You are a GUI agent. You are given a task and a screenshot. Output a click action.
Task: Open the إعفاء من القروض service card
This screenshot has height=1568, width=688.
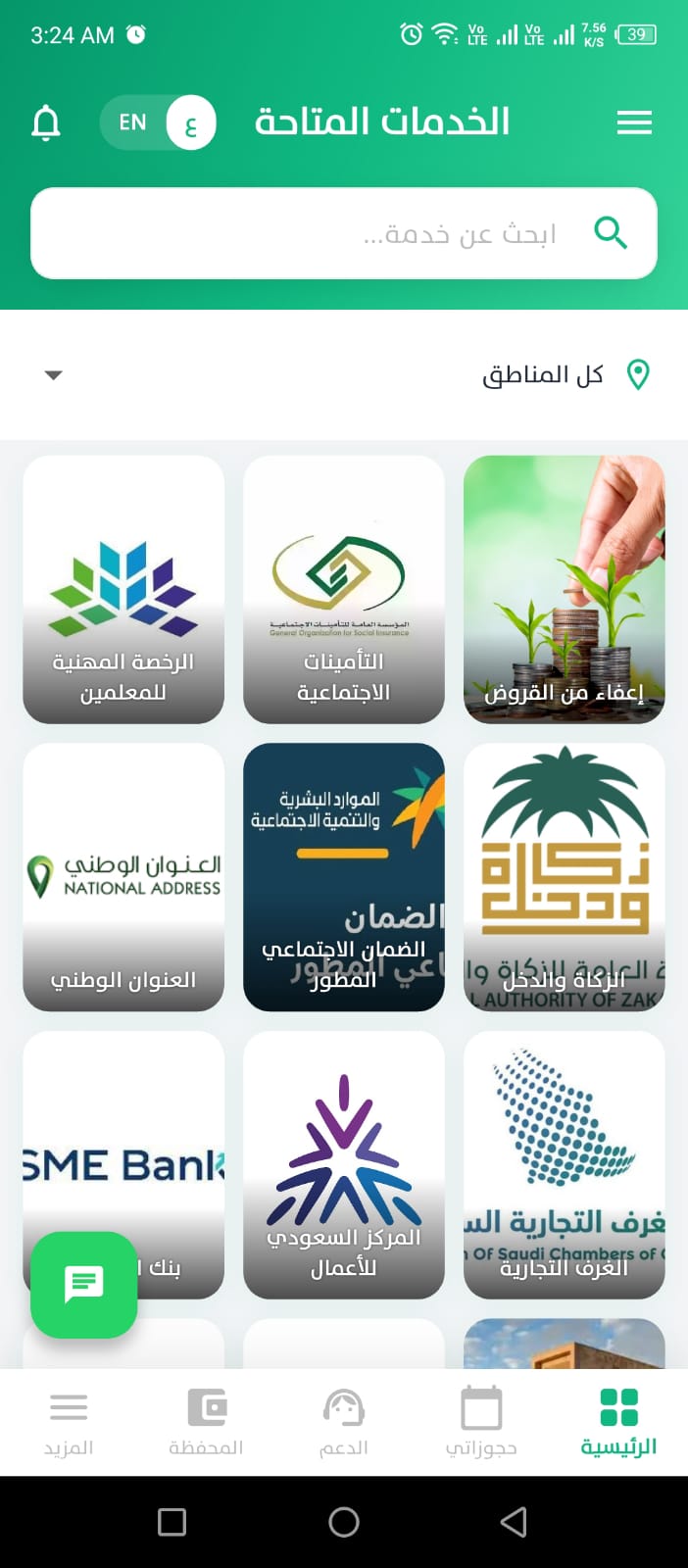point(564,589)
